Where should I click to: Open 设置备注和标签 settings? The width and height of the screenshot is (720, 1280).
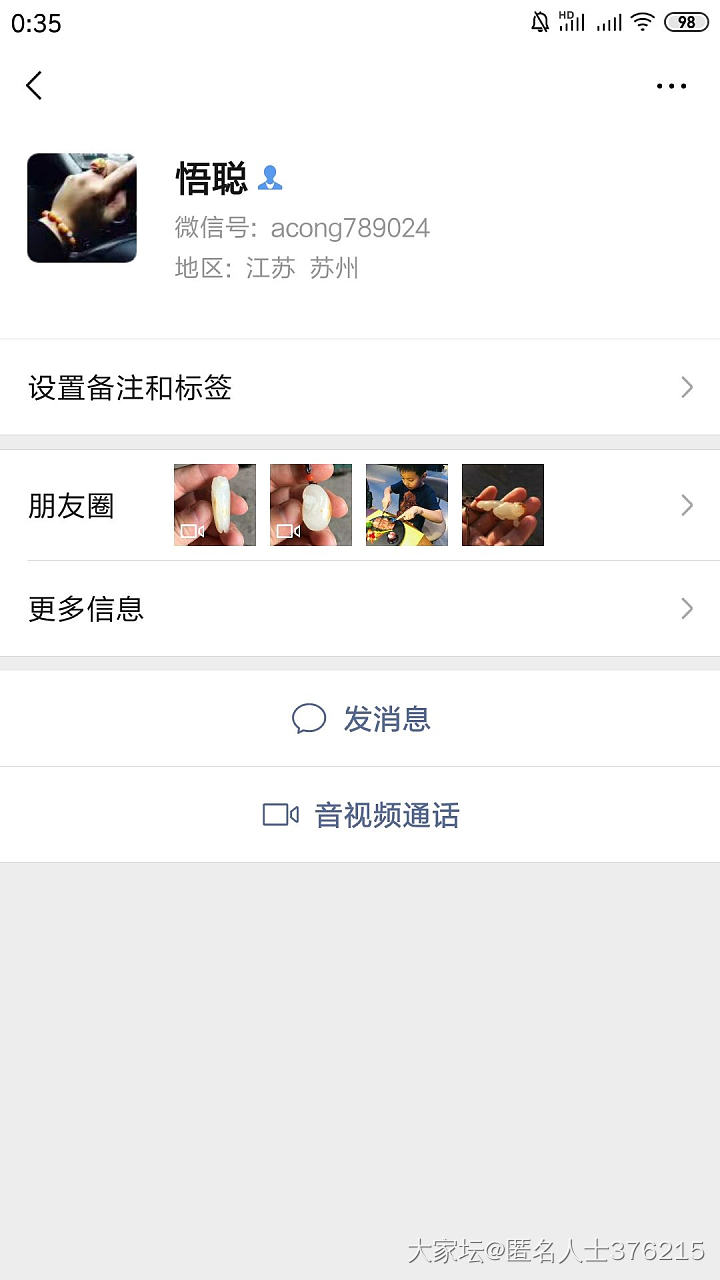pyautogui.click(x=360, y=388)
